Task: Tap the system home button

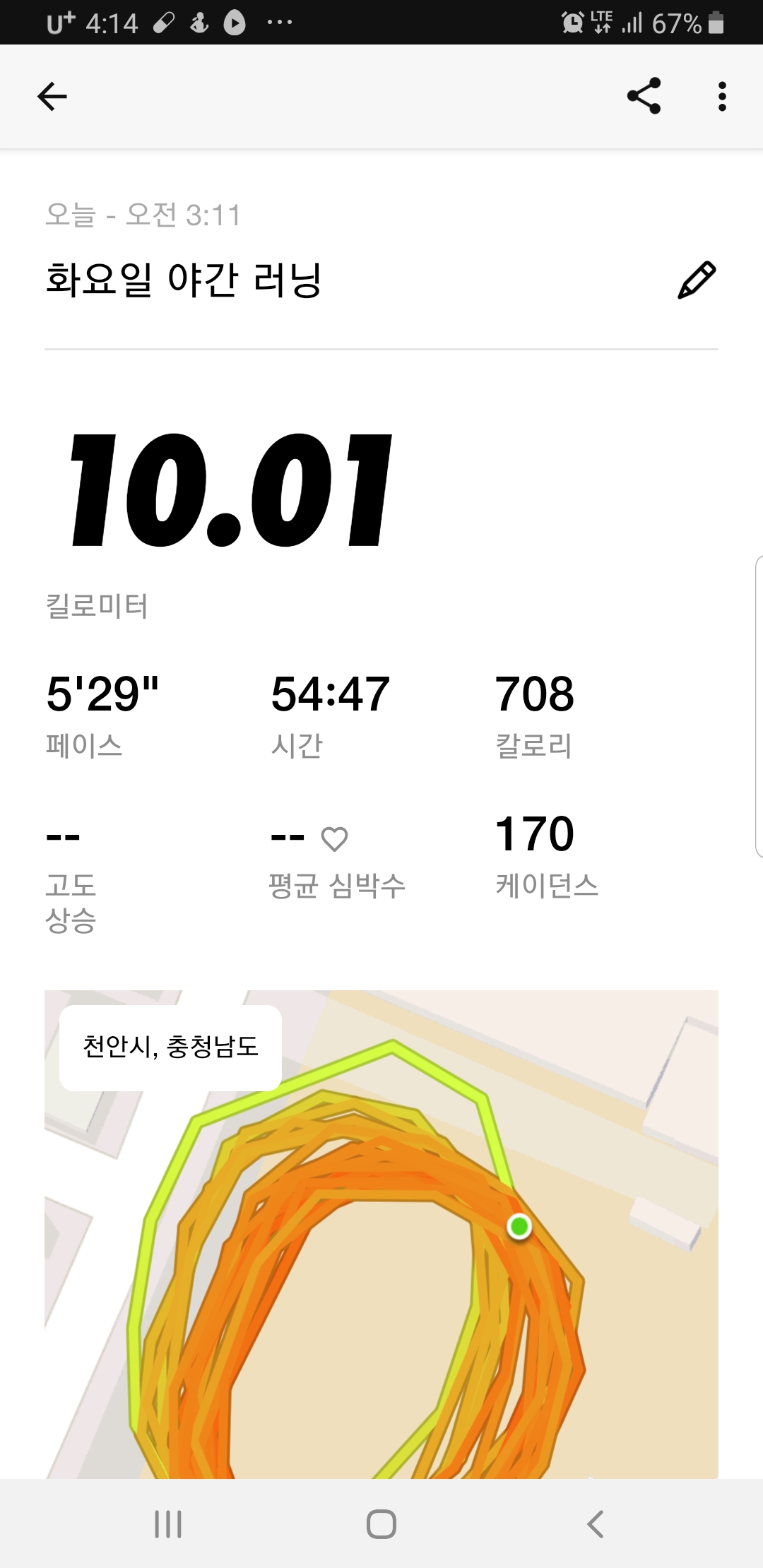Action: tap(381, 1524)
